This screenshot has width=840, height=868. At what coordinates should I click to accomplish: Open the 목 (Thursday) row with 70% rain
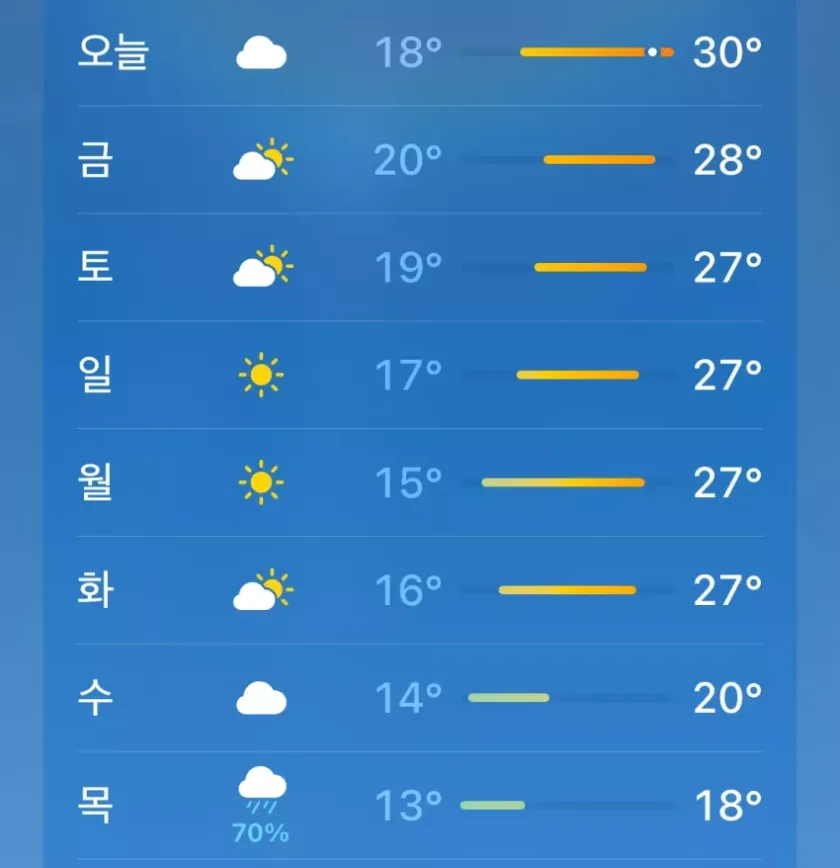[420, 805]
